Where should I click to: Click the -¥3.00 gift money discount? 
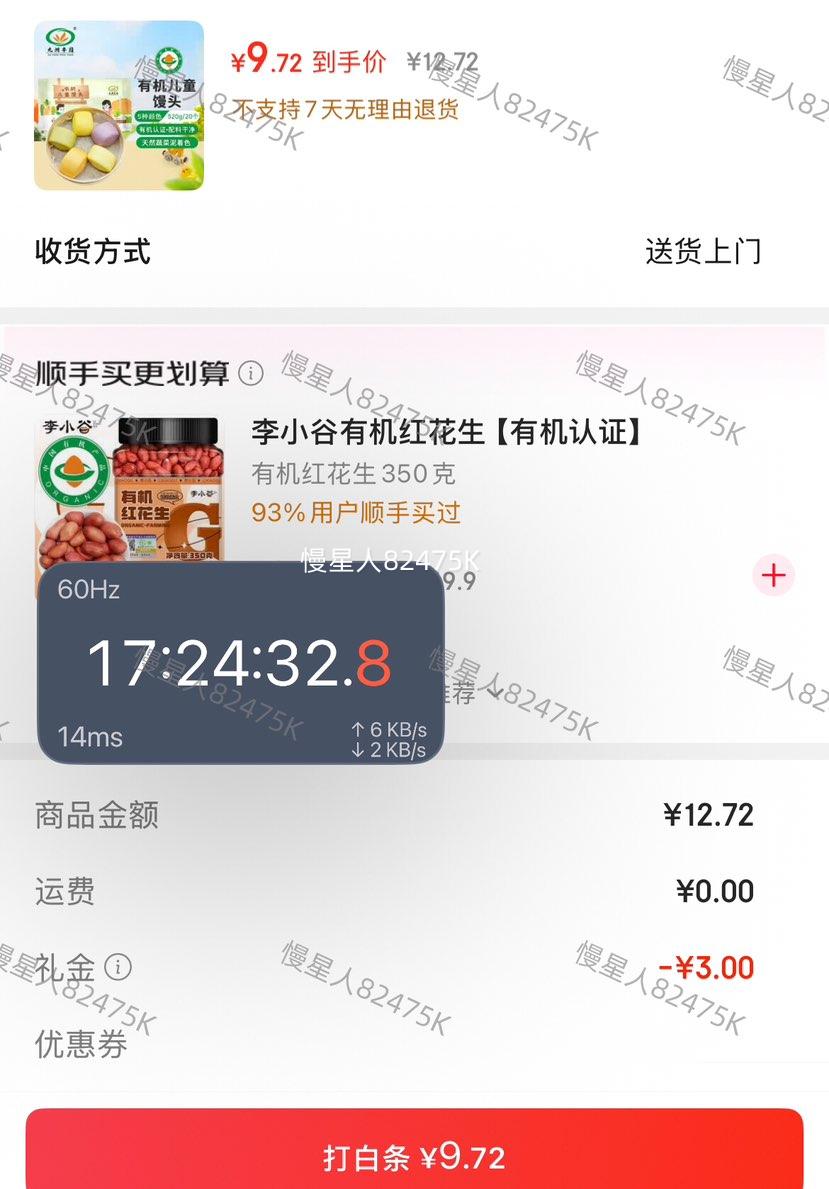(x=704, y=968)
